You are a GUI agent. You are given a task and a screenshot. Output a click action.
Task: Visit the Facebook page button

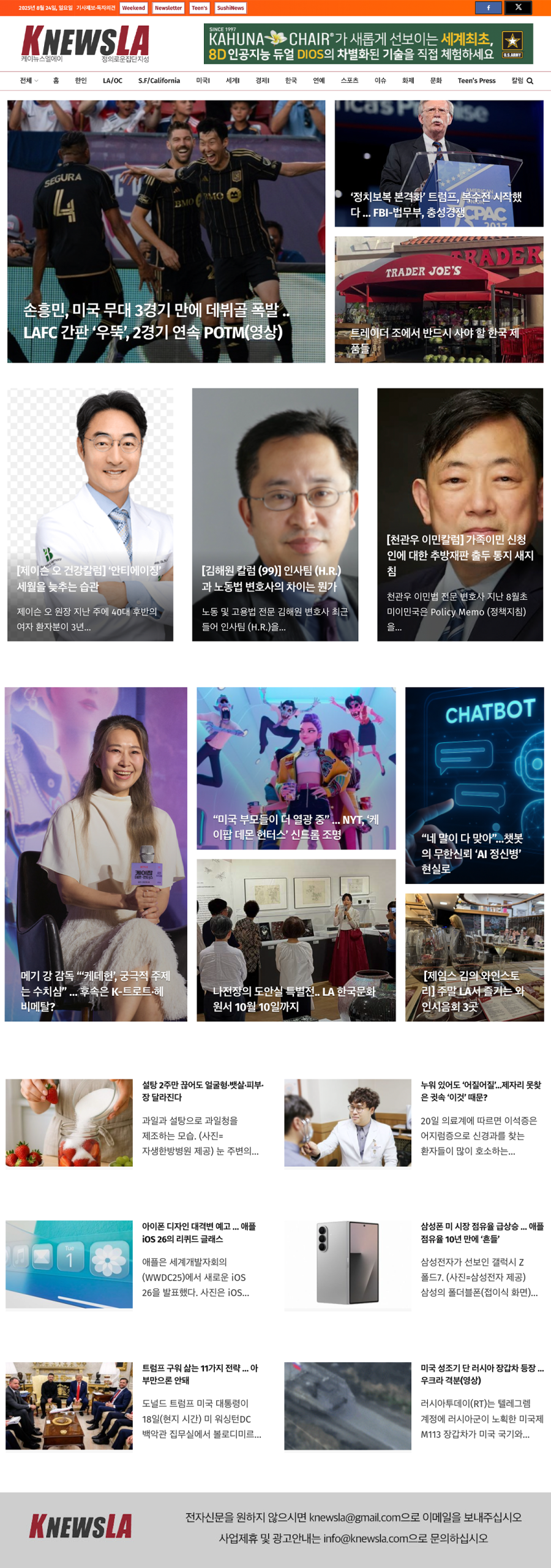(x=488, y=7)
